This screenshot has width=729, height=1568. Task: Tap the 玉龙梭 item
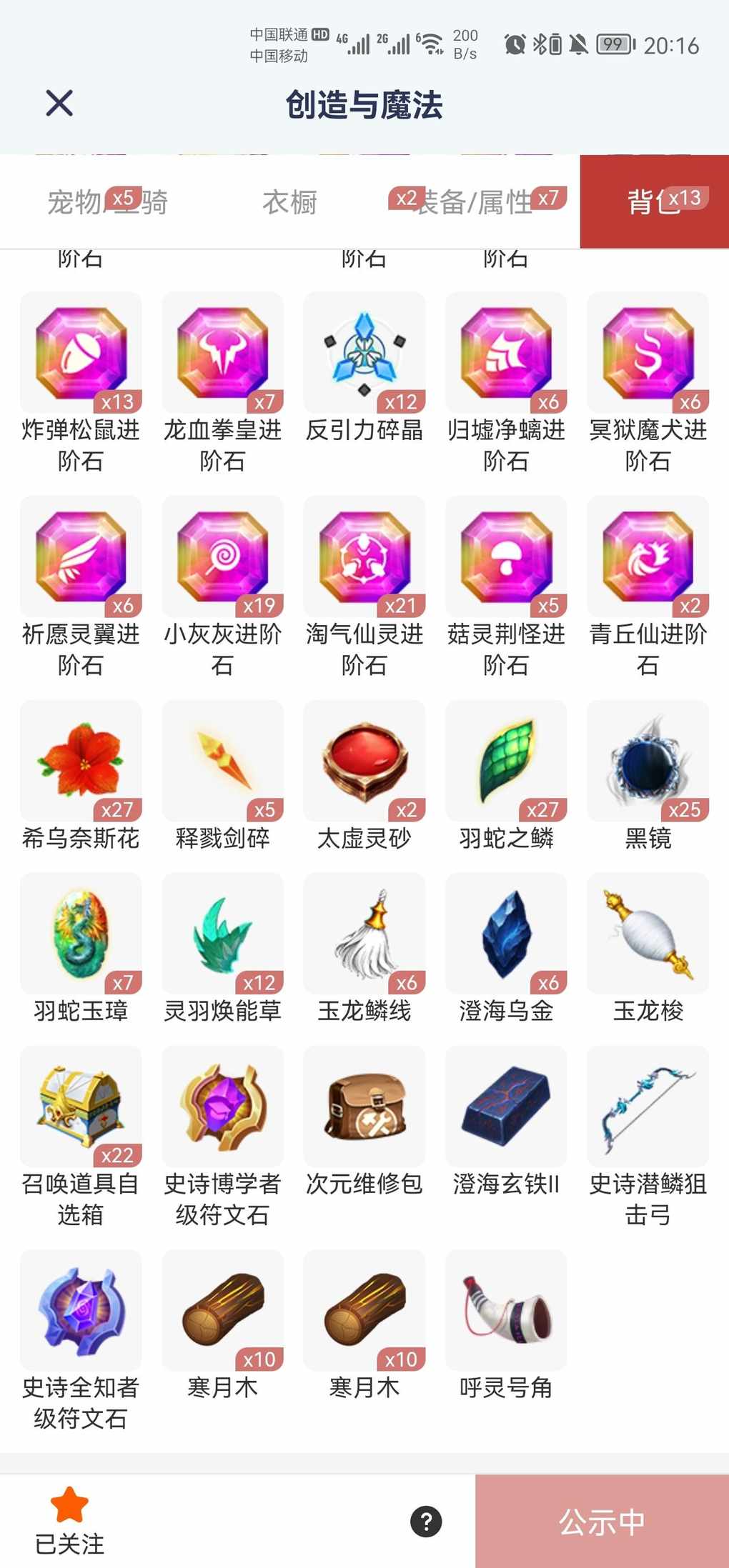pos(648,934)
